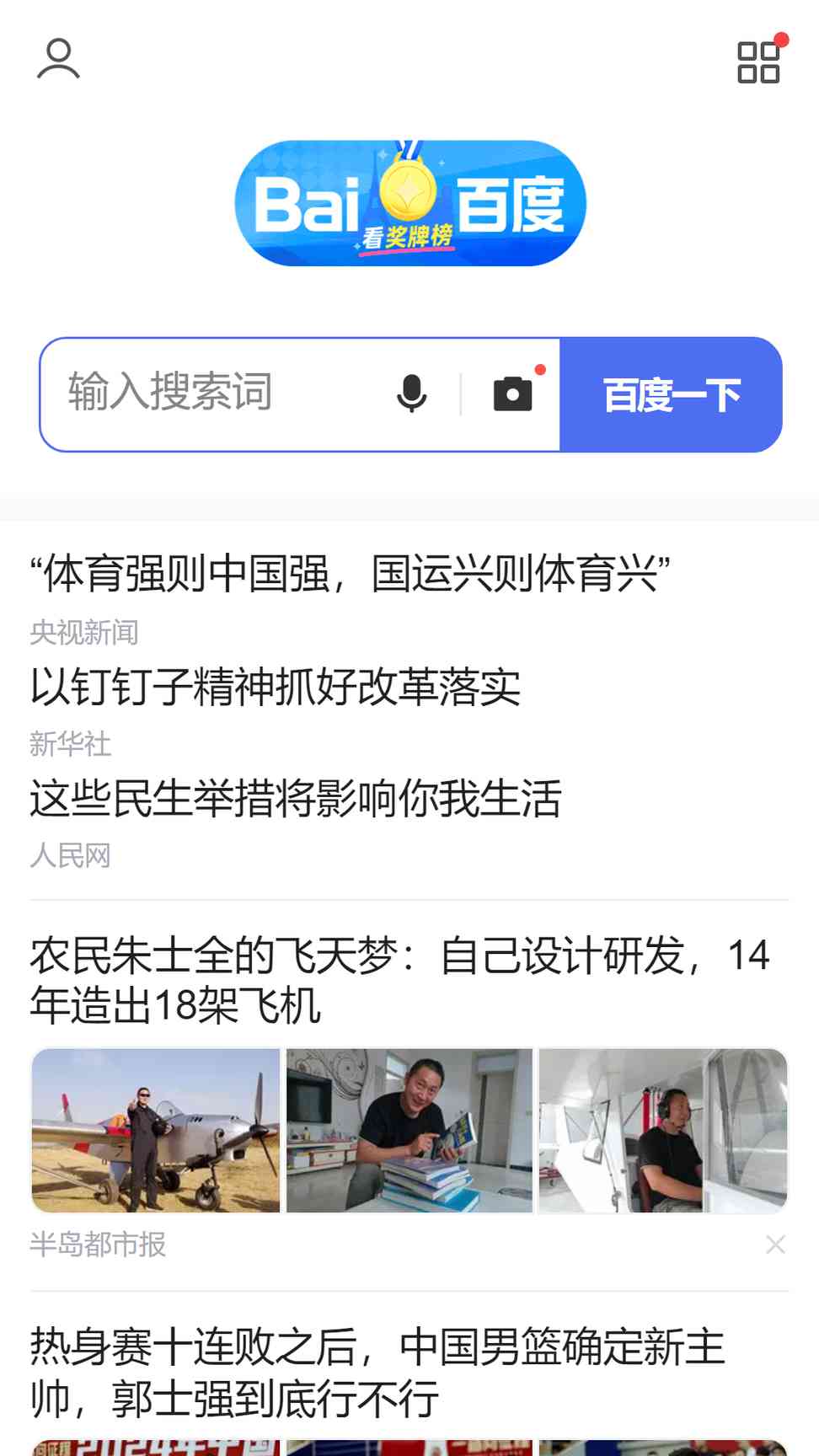Start voice search with microphone
The width and height of the screenshot is (819, 1456).
pos(411,393)
